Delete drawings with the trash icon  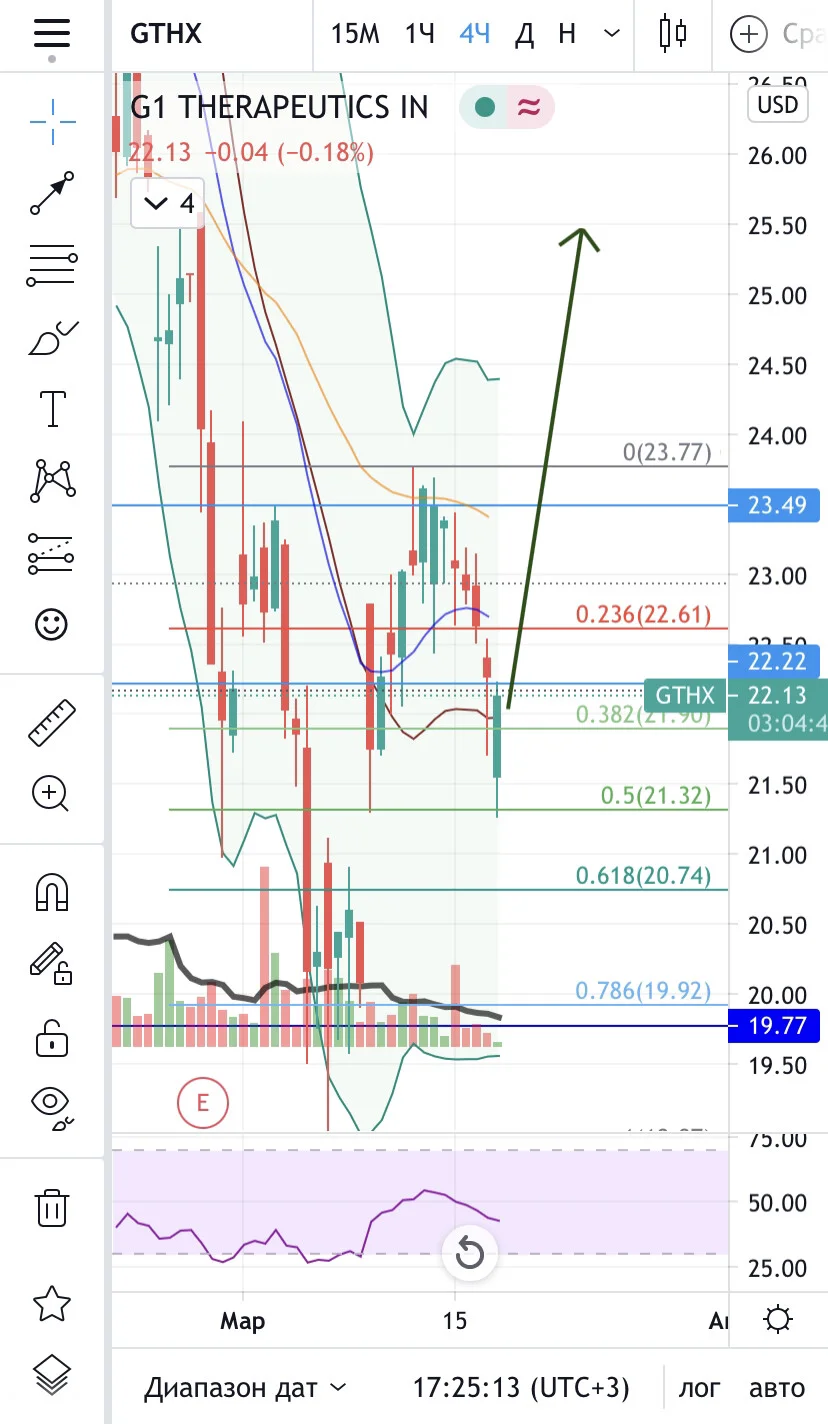click(51, 1207)
